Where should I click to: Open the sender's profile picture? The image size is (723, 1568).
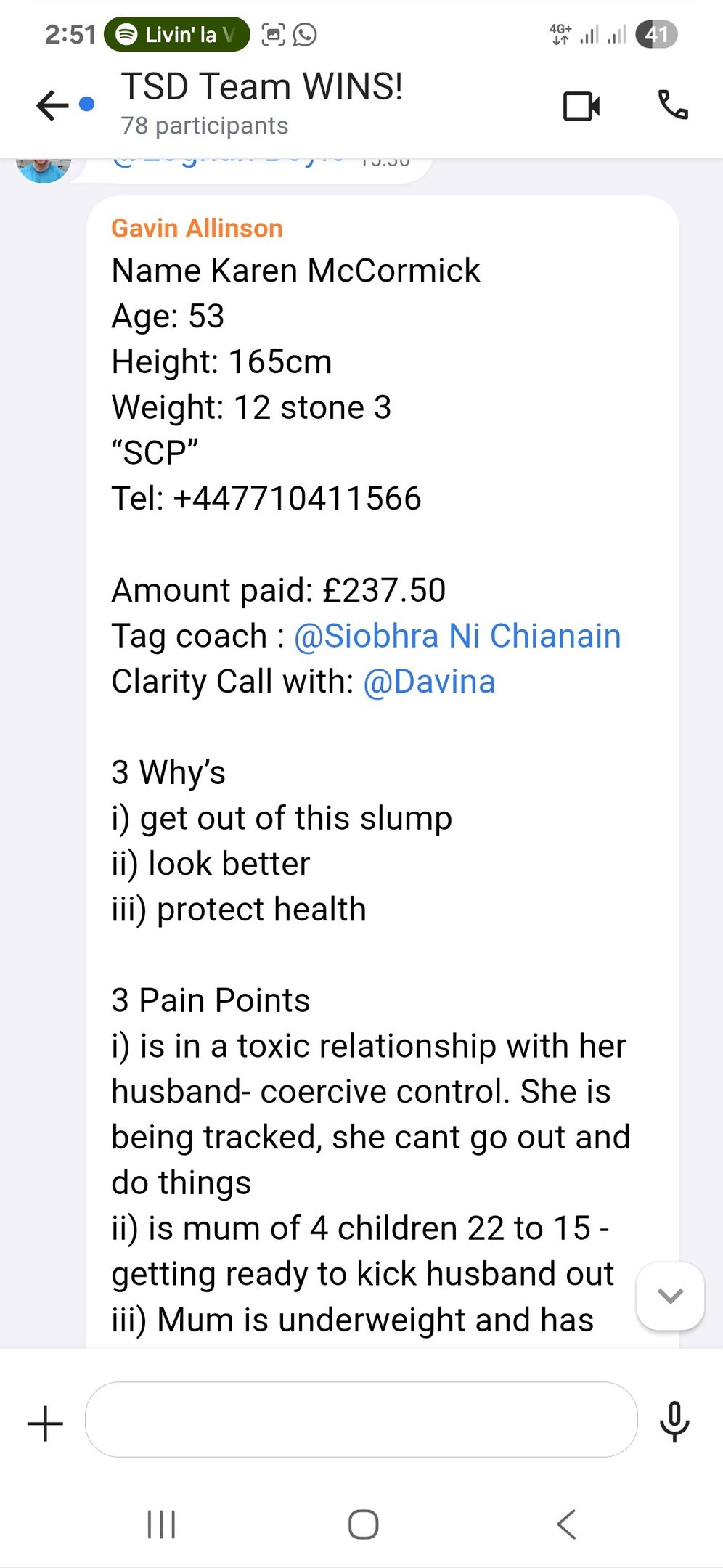(44, 170)
